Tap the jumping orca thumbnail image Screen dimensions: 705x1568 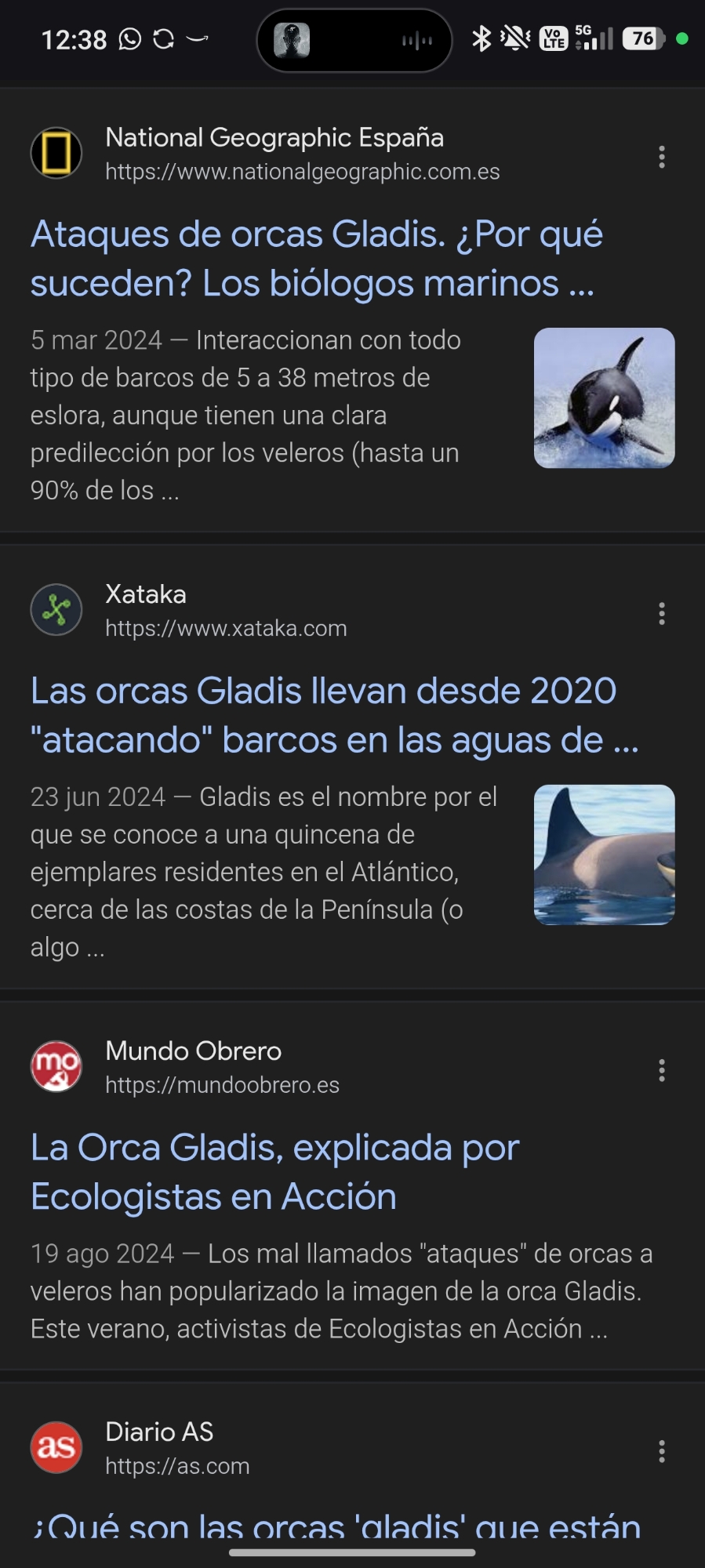[x=604, y=398]
